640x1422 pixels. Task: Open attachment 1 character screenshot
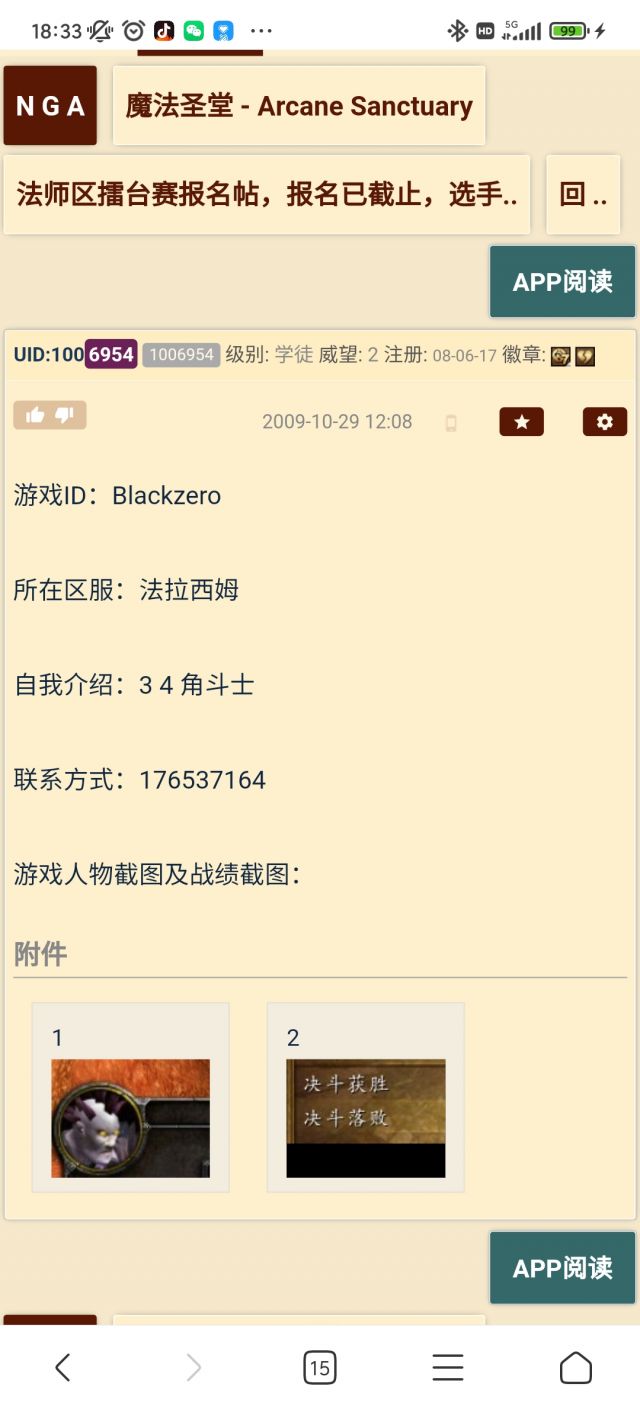[131, 1118]
